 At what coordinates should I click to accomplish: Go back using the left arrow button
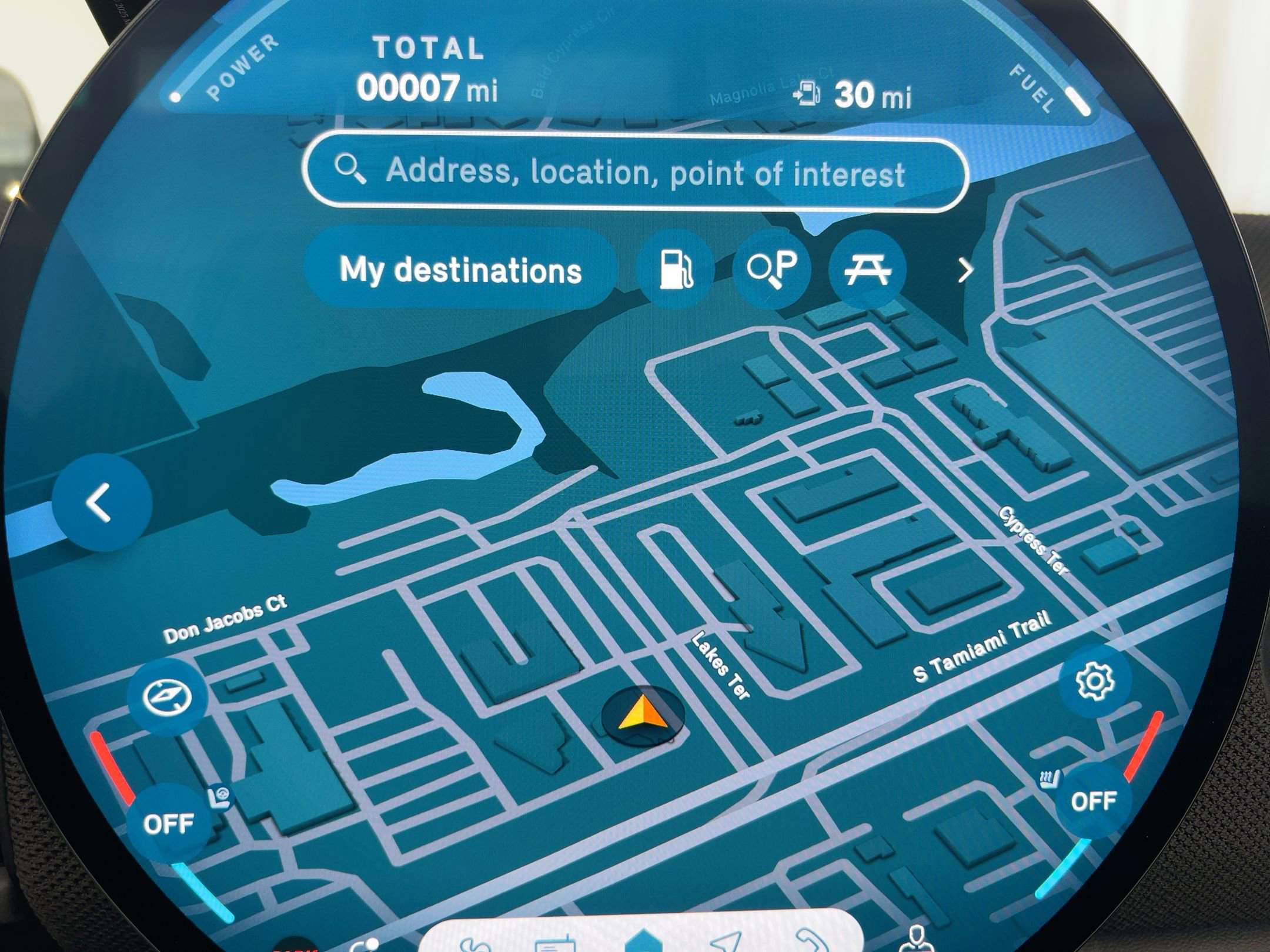(101, 502)
